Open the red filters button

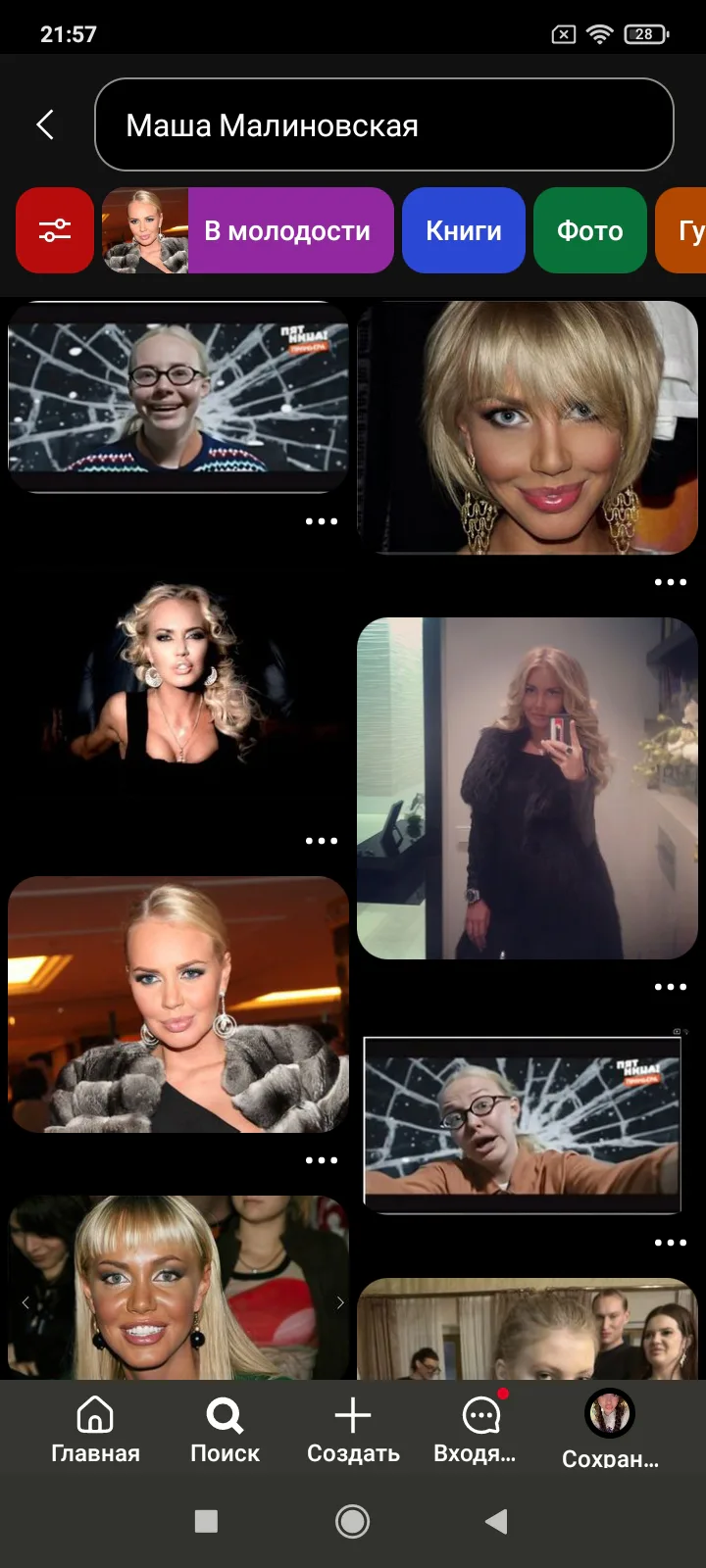(55, 230)
